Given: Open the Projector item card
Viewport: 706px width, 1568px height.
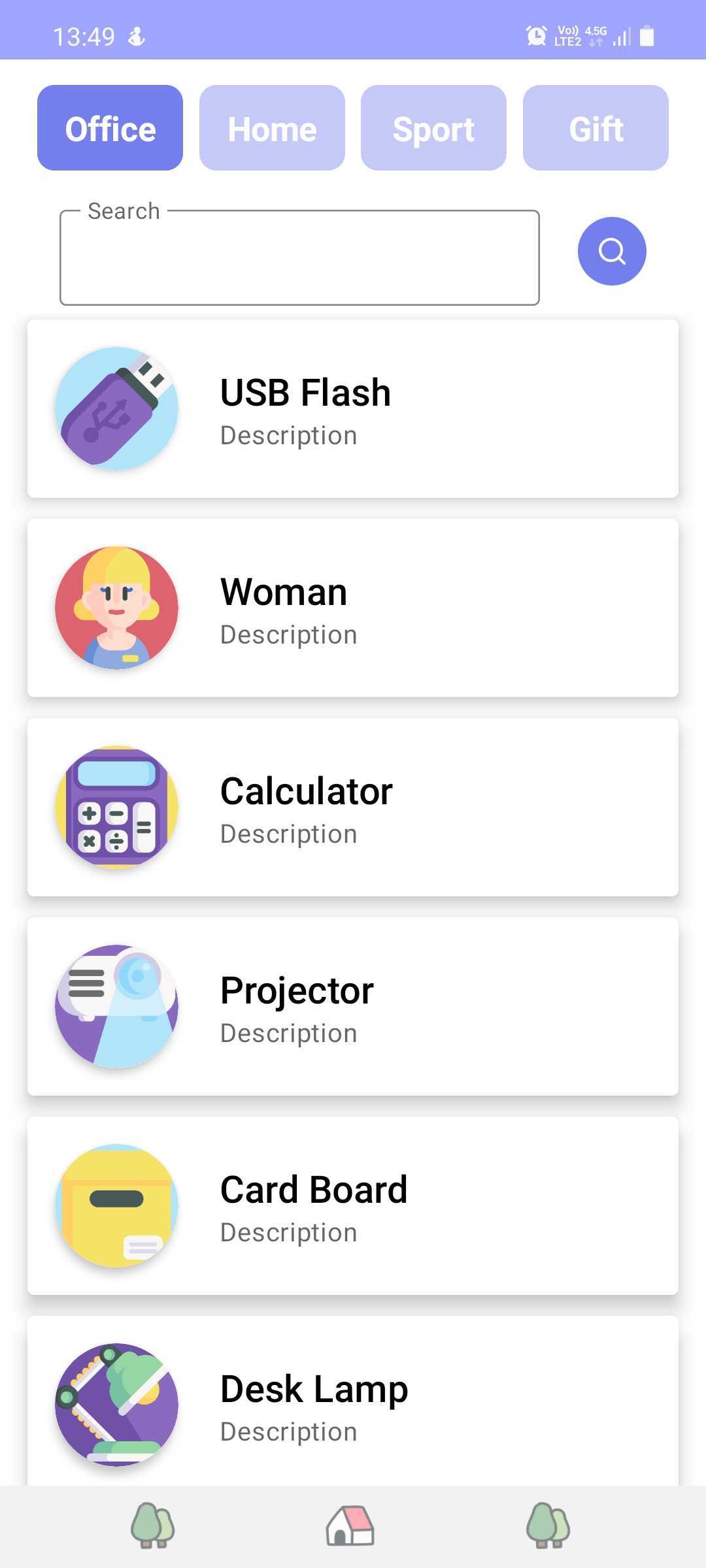Looking at the screenshot, I should 353,1006.
